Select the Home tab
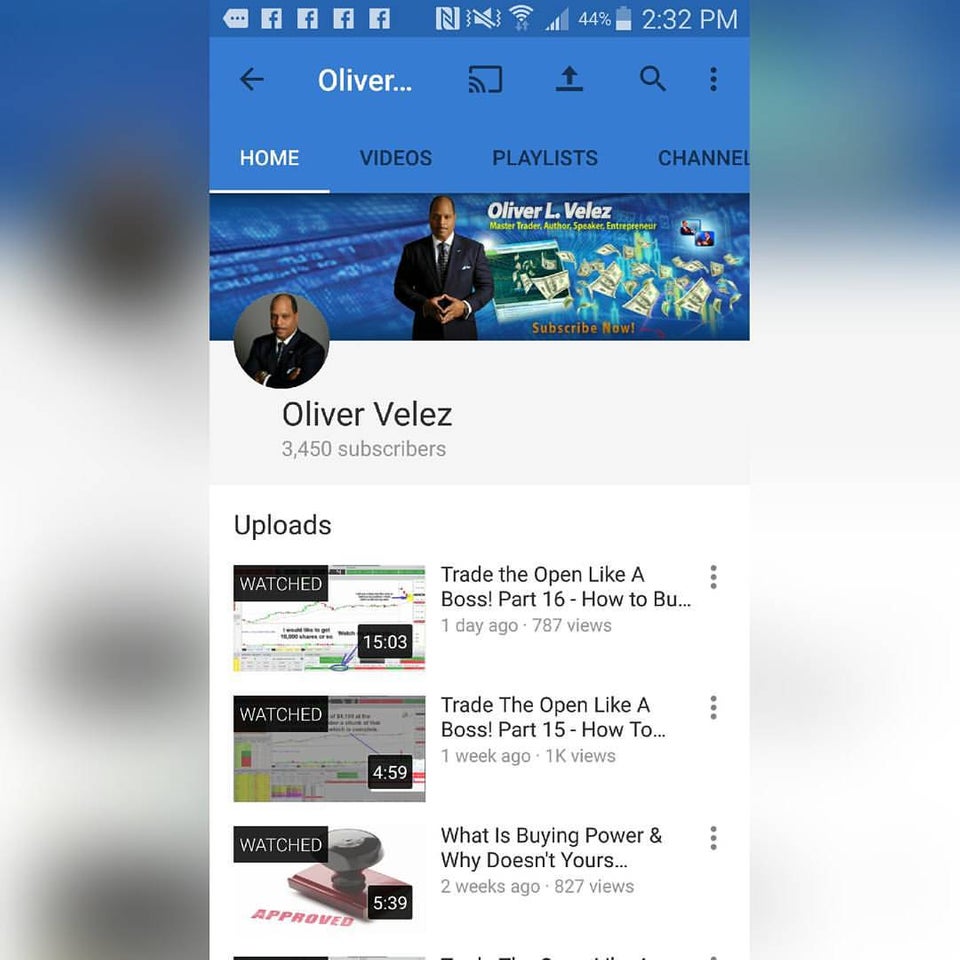 click(x=269, y=158)
